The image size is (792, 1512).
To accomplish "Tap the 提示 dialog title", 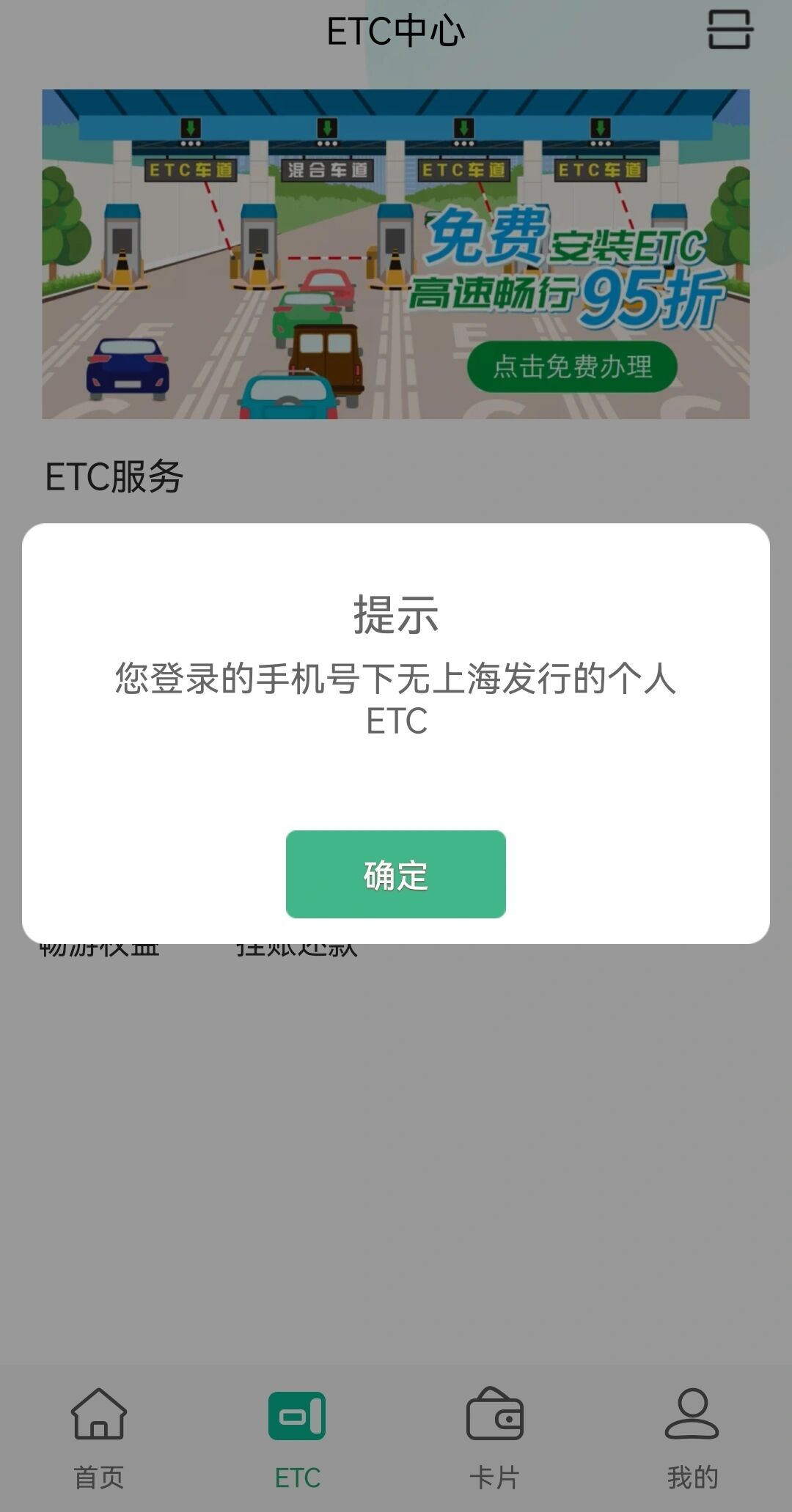I will point(396,616).
